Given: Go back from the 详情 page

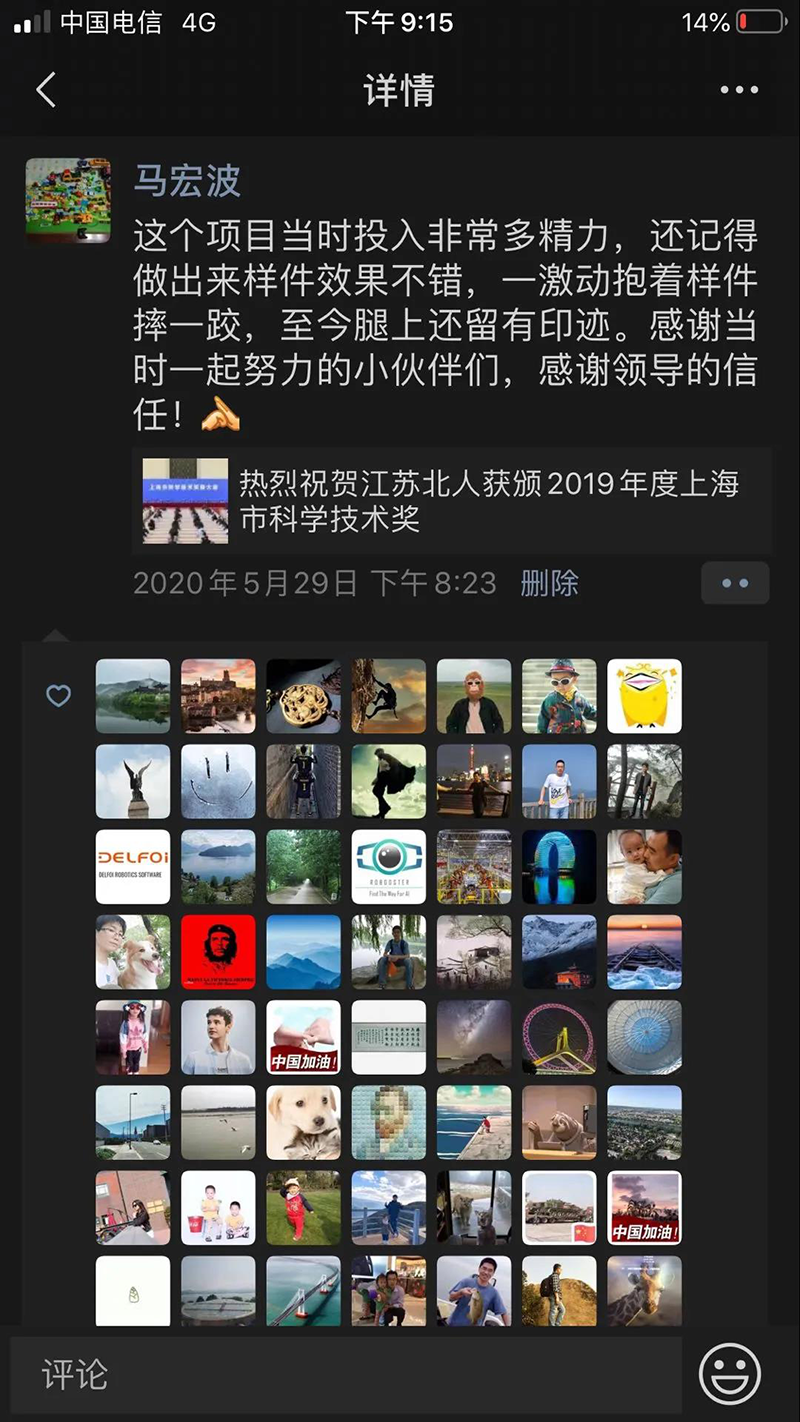Looking at the screenshot, I should [x=45, y=90].
